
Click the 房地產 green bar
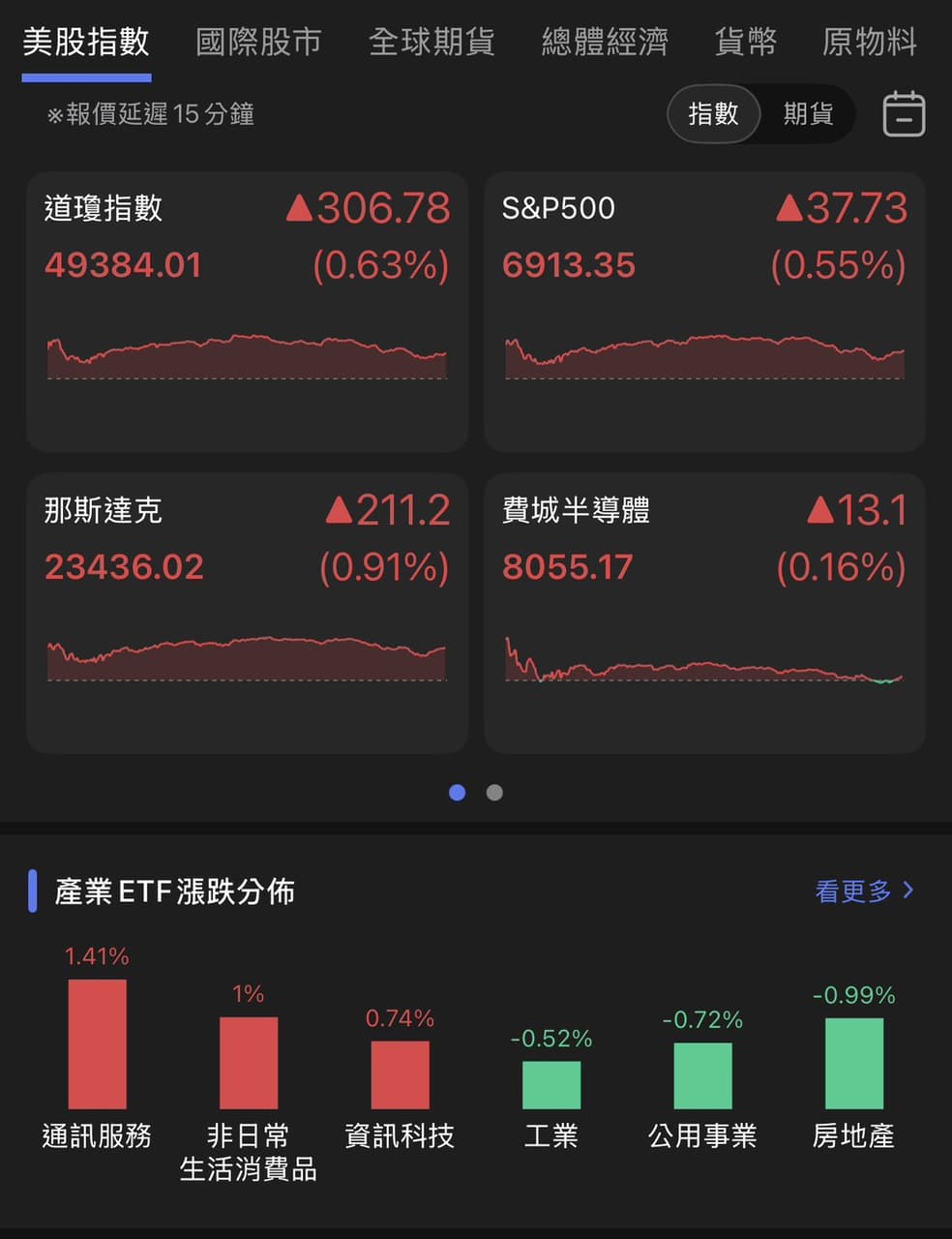pos(854,1062)
